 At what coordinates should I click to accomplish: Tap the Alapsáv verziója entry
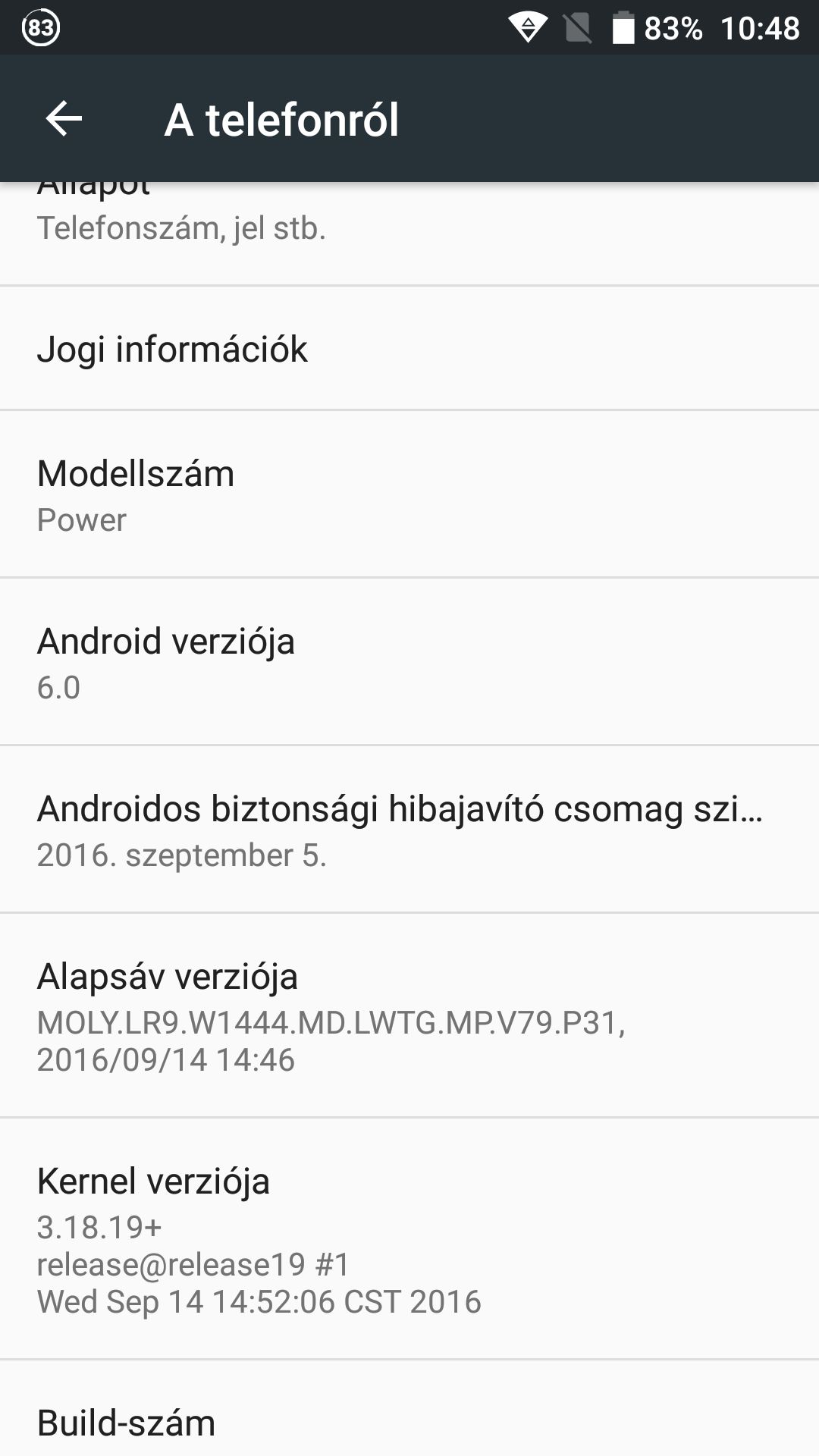409,1015
